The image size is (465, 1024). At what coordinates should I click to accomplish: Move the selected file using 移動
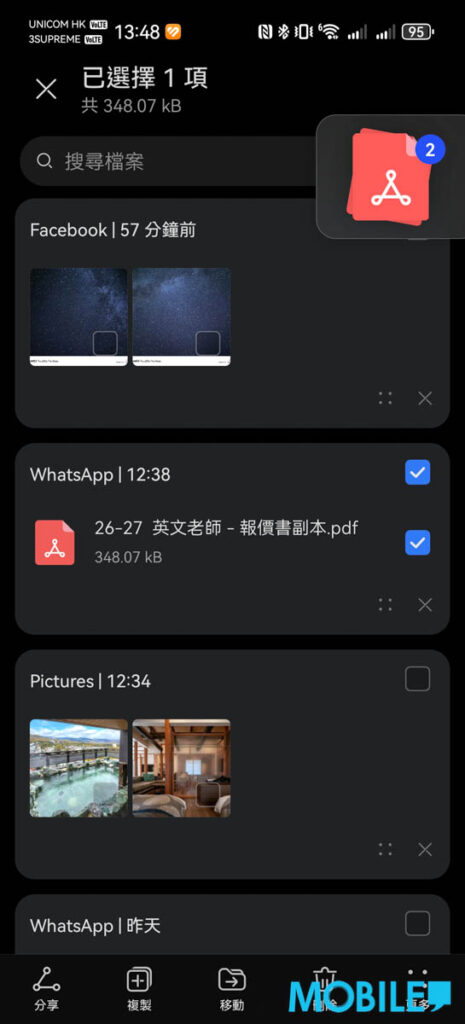pos(232,987)
